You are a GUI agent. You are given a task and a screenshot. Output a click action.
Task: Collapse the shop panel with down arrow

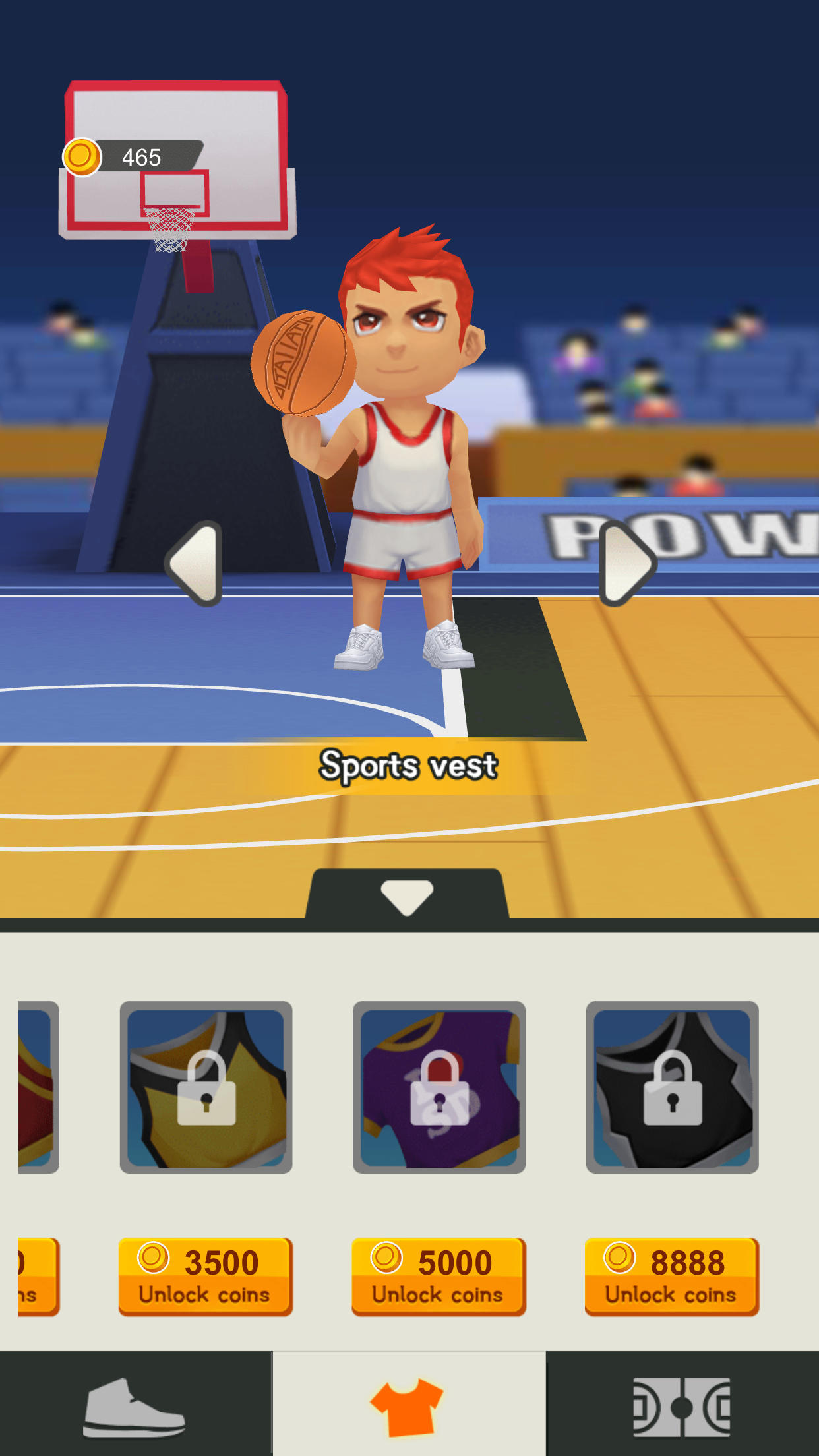(408, 897)
